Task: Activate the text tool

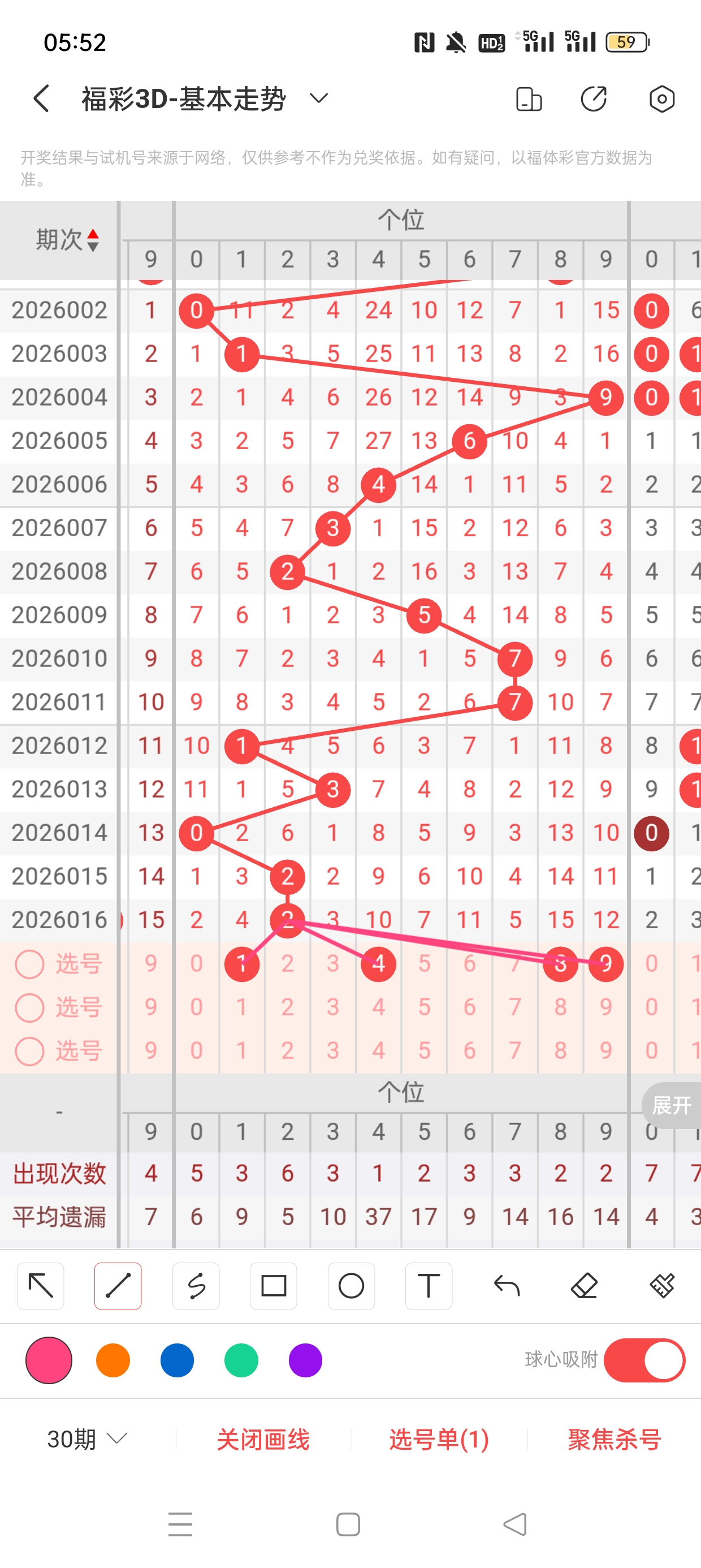Action: point(429,1286)
